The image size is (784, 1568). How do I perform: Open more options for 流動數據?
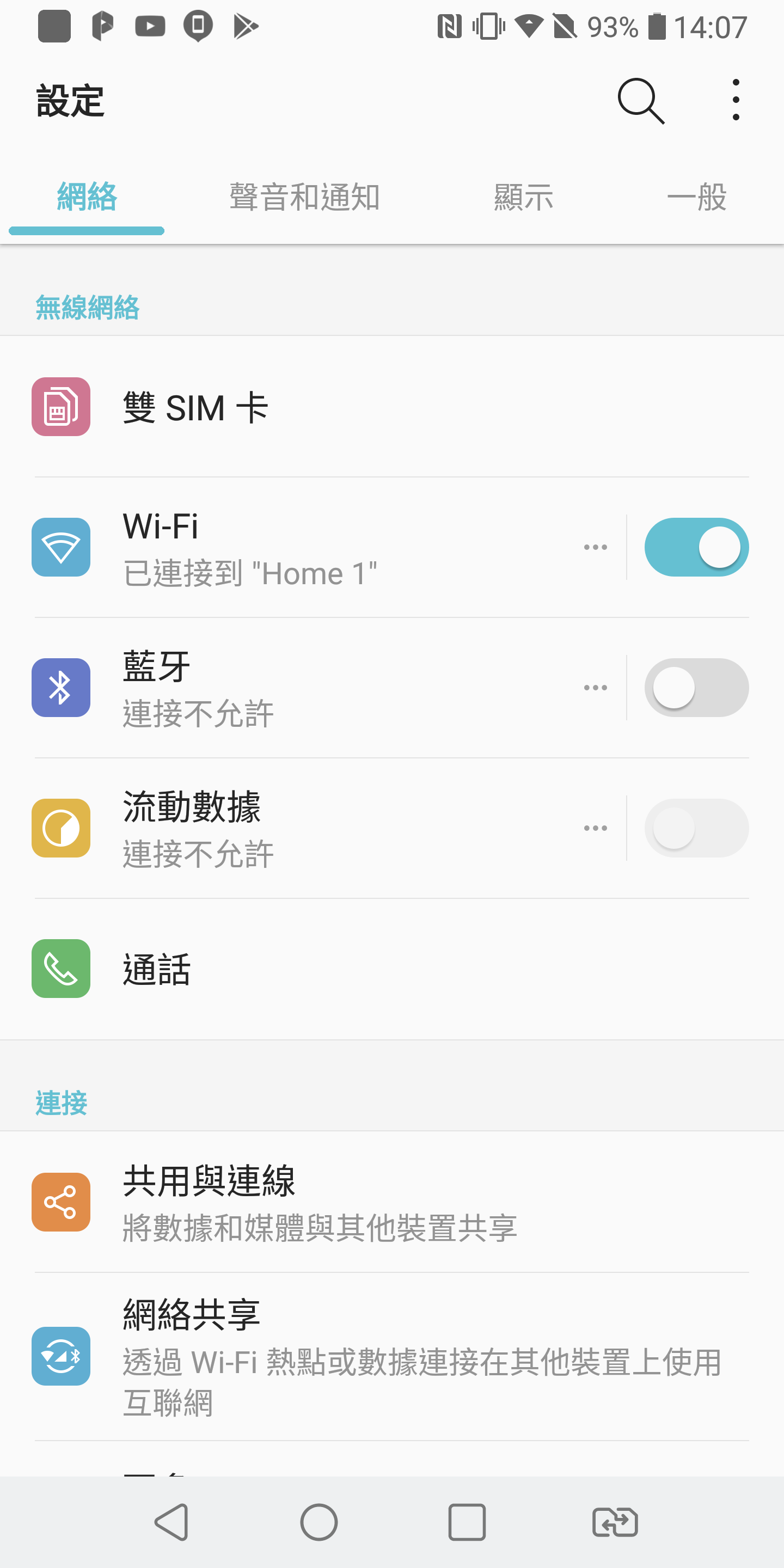pyautogui.click(x=595, y=829)
